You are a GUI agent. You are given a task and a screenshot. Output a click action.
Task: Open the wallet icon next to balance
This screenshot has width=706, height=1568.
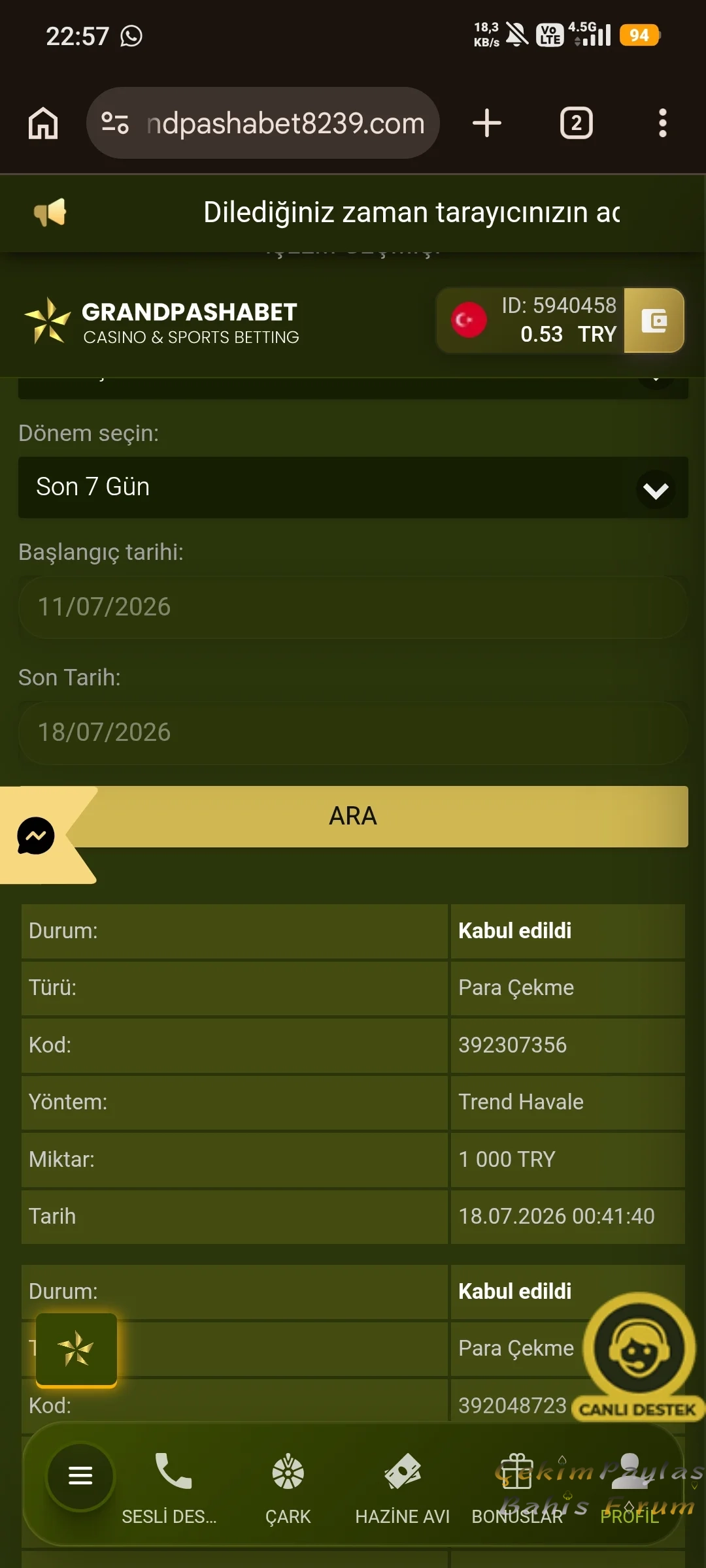click(654, 320)
